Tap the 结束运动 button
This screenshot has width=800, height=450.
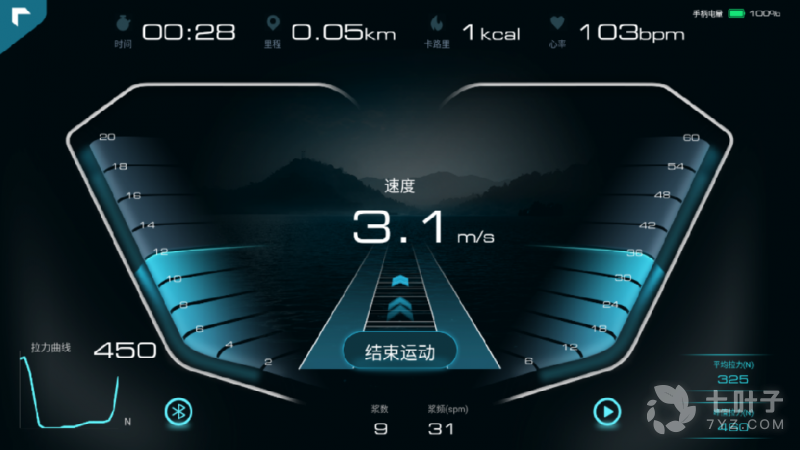click(400, 352)
